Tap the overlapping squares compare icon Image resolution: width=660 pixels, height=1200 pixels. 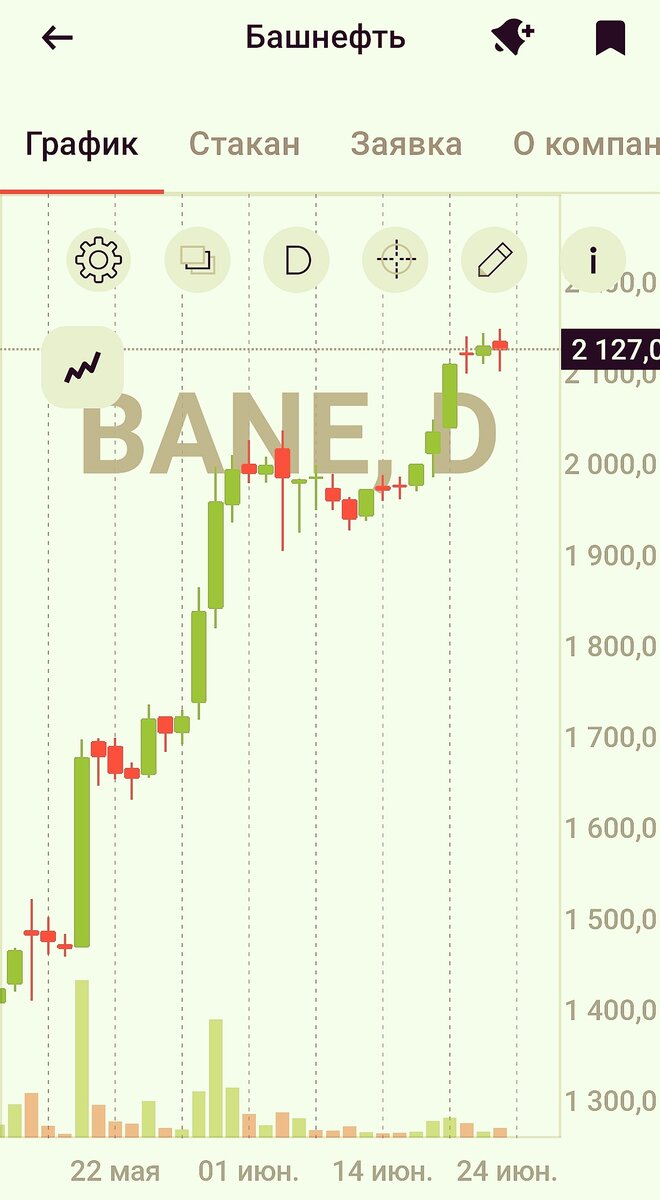coord(197,261)
